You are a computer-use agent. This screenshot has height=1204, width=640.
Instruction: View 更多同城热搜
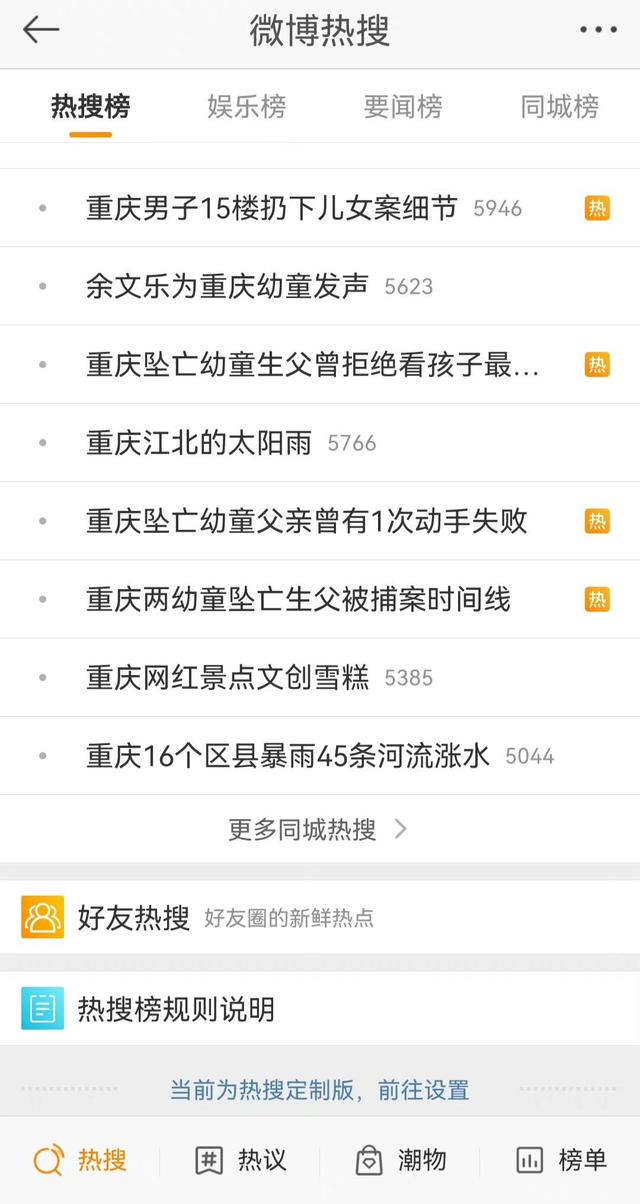(318, 829)
